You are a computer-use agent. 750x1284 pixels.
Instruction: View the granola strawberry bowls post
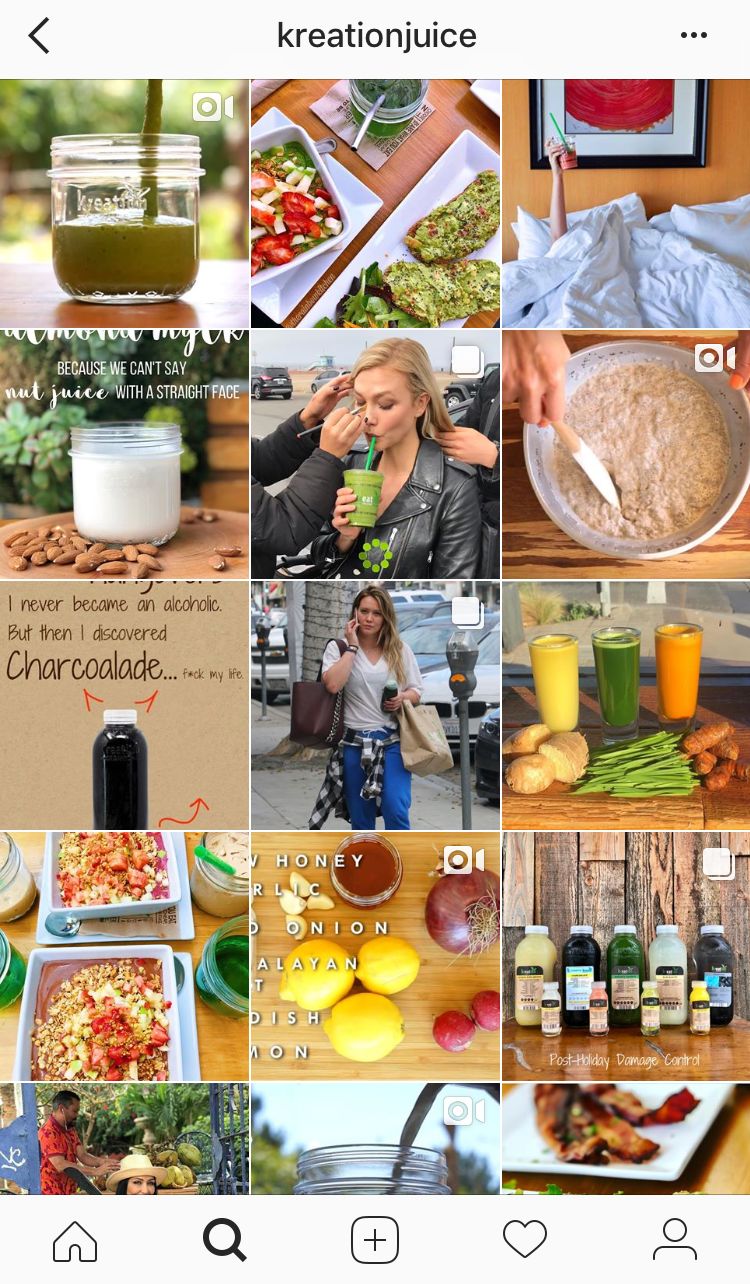tap(124, 957)
